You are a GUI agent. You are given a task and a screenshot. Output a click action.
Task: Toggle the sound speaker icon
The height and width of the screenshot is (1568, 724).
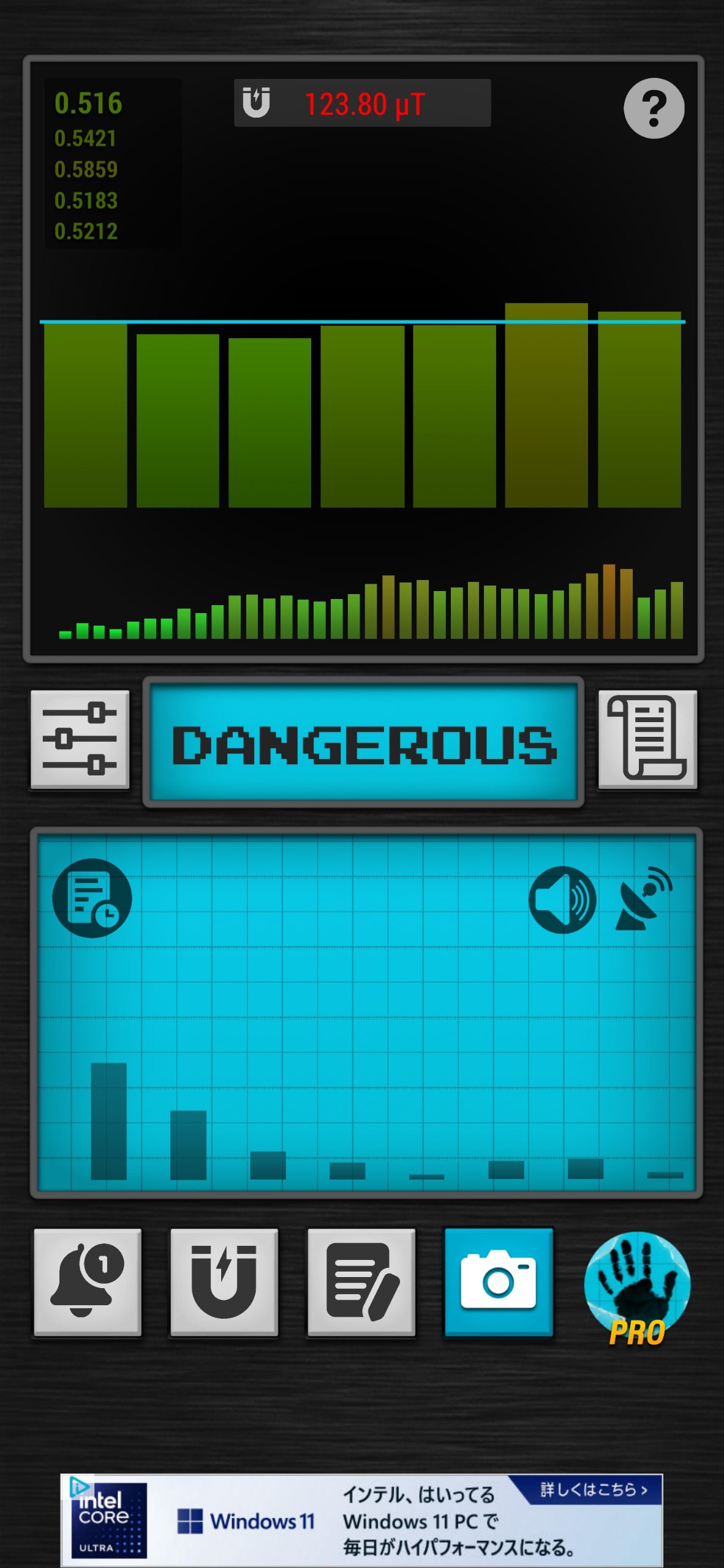(x=562, y=899)
